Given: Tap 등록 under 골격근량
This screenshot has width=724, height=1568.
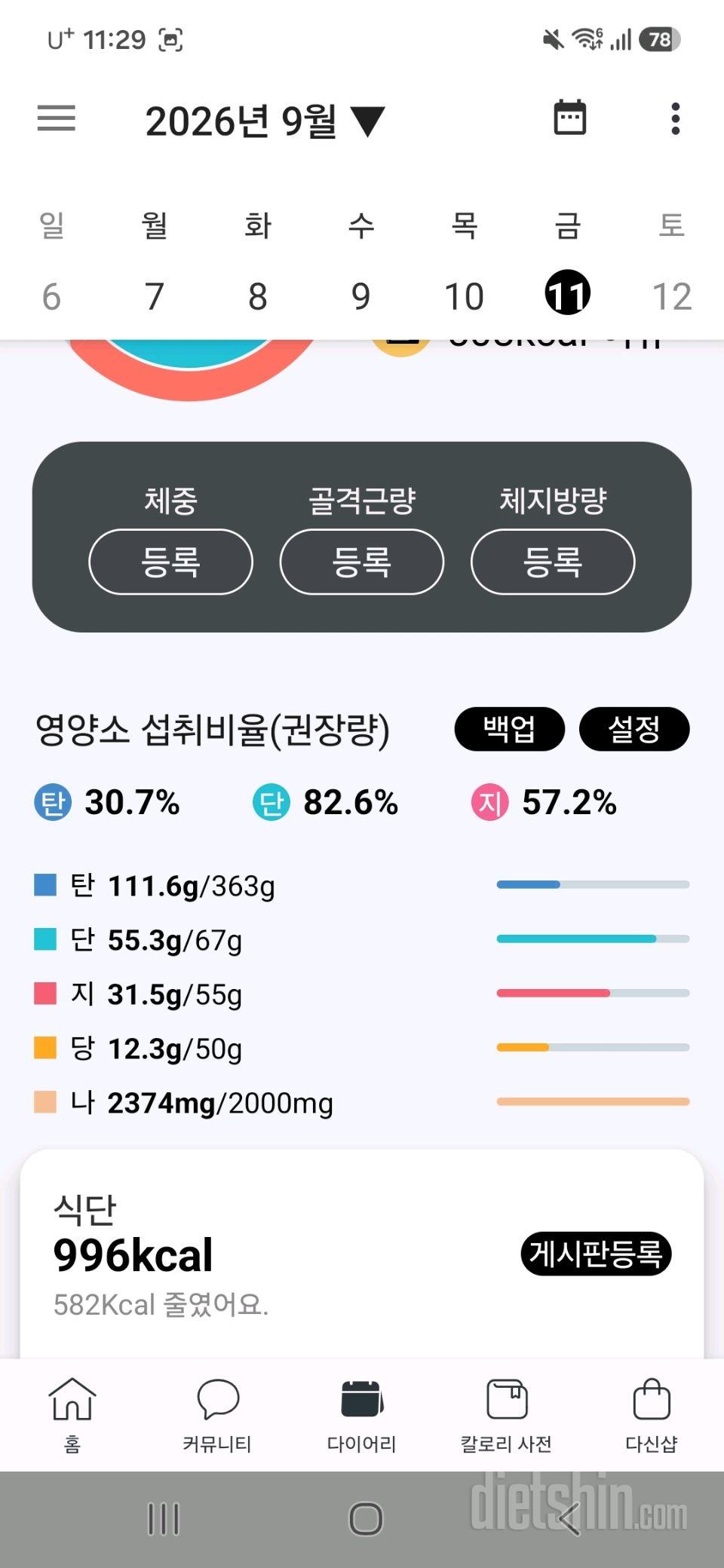Looking at the screenshot, I should click(362, 562).
